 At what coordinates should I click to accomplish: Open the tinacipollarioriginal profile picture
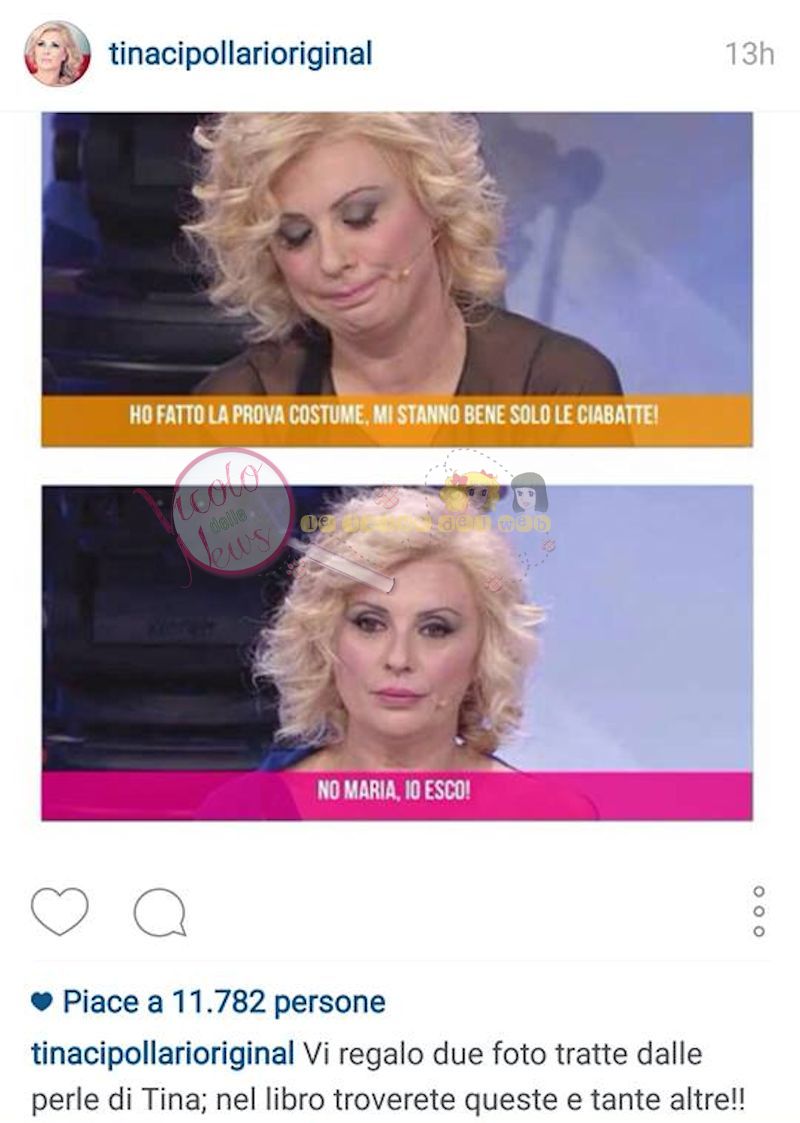[57, 54]
